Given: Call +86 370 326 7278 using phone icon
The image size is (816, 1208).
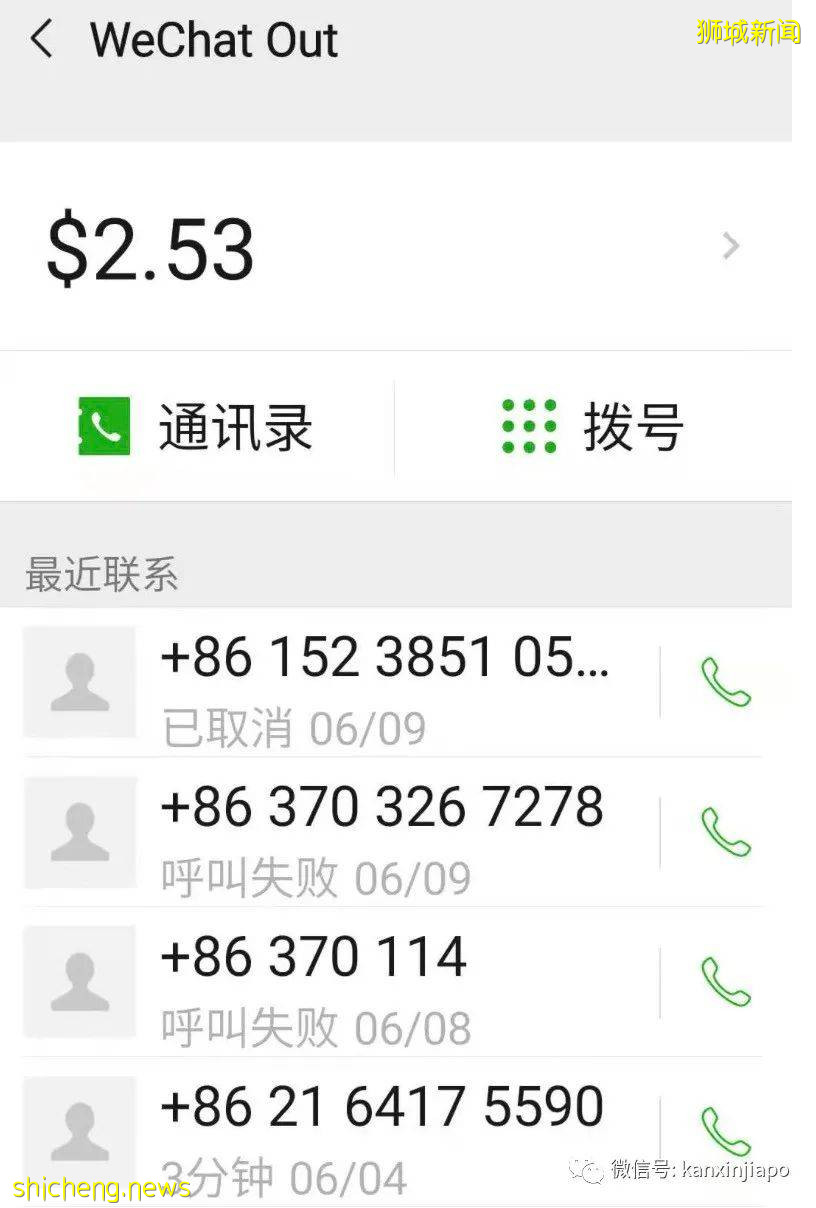Looking at the screenshot, I should [724, 833].
